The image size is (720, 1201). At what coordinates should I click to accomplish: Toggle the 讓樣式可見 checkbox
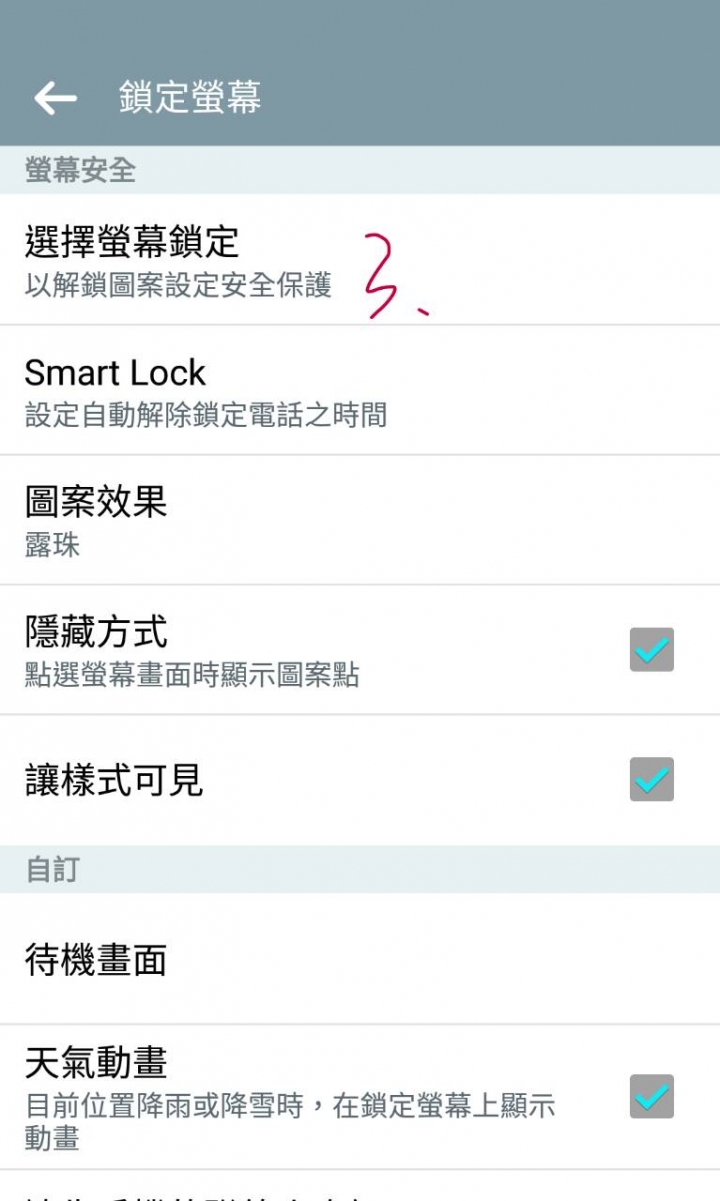[x=652, y=779]
